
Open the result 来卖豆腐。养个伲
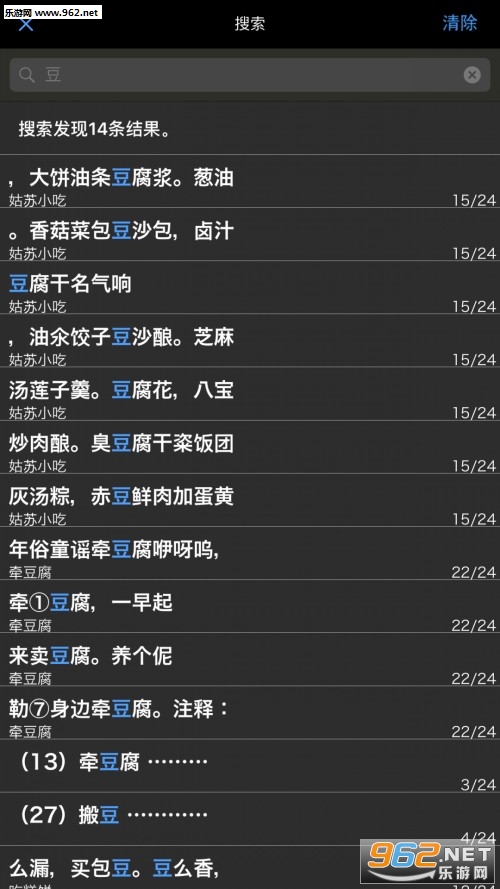coord(250,660)
